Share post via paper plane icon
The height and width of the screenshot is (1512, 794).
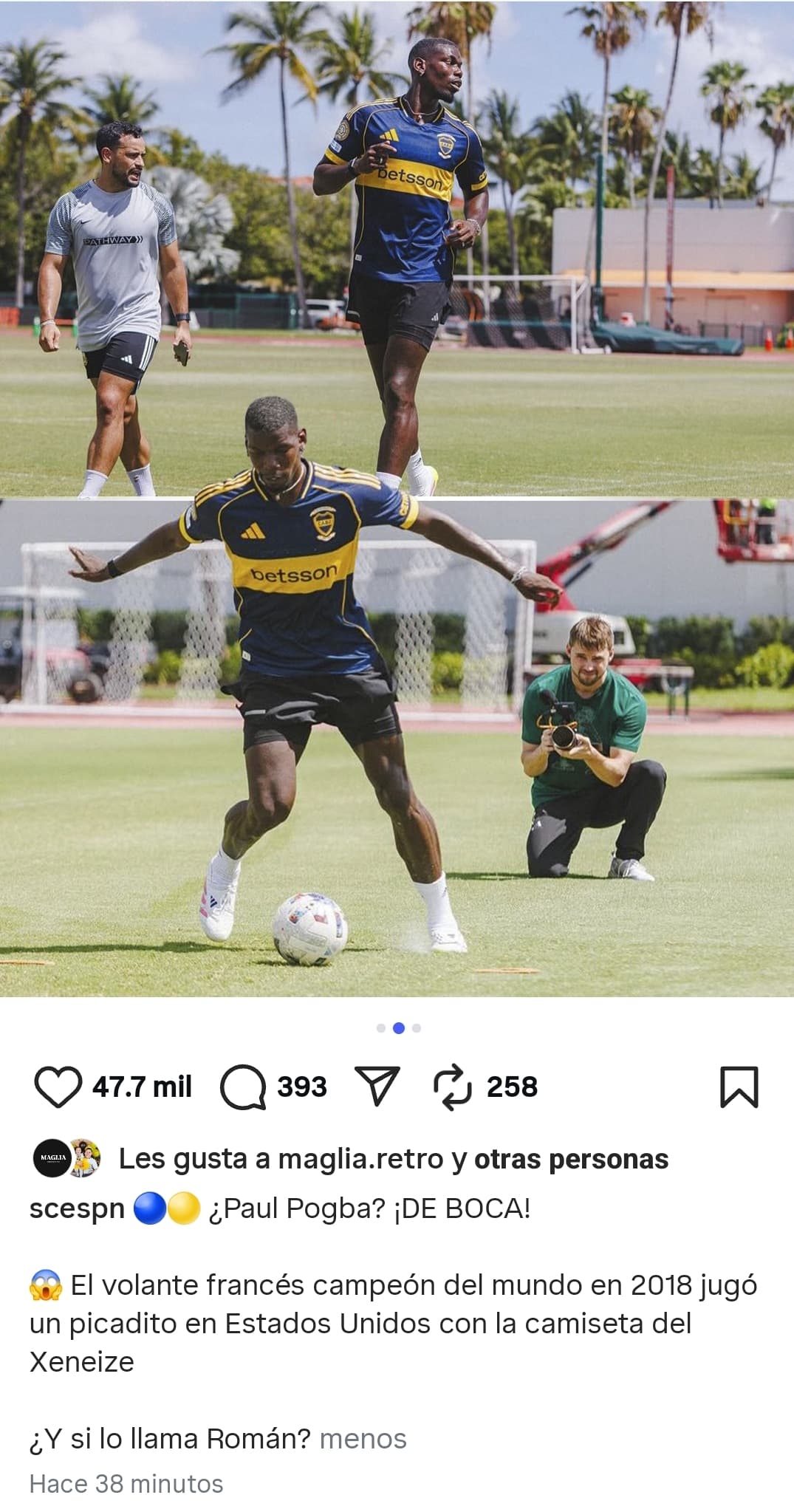[378, 1087]
